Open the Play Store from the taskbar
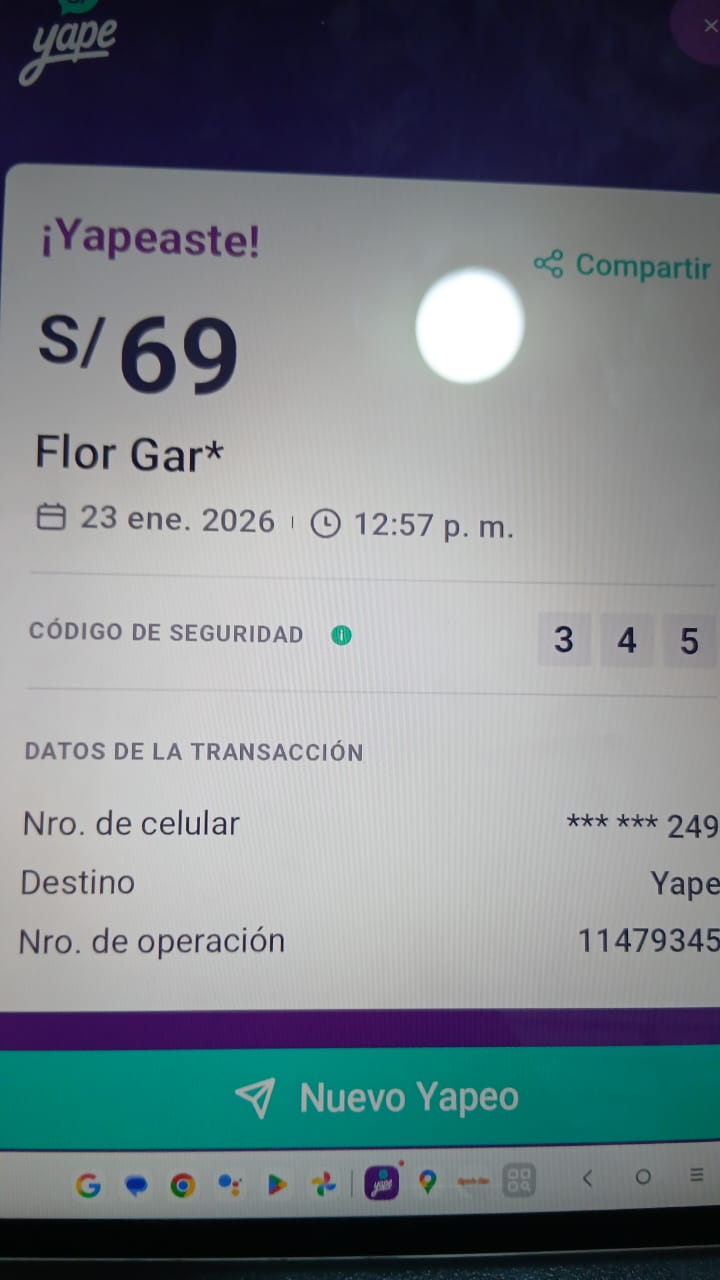 [x=276, y=1186]
